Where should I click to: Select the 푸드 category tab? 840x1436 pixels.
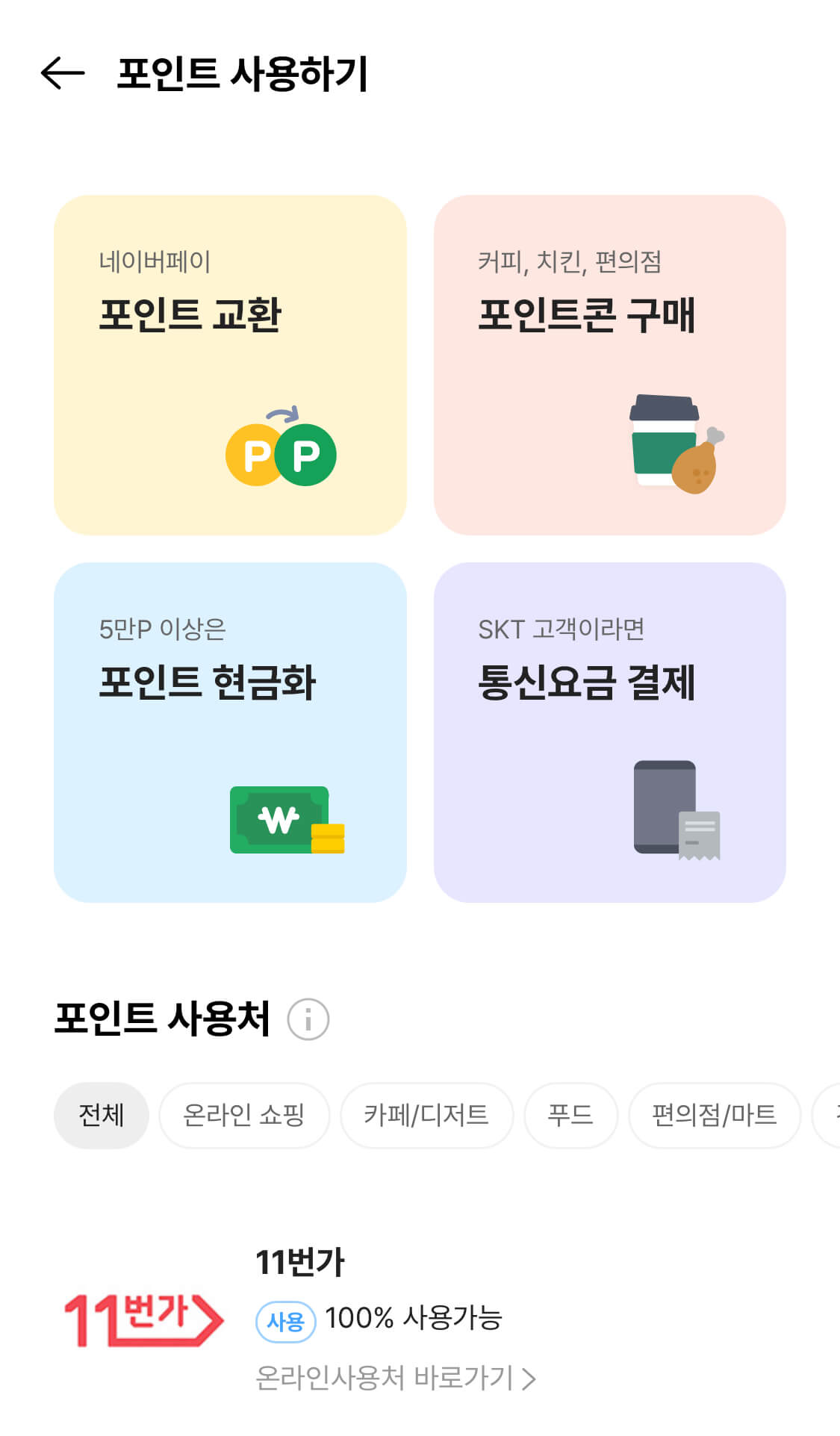[570, 1115]
